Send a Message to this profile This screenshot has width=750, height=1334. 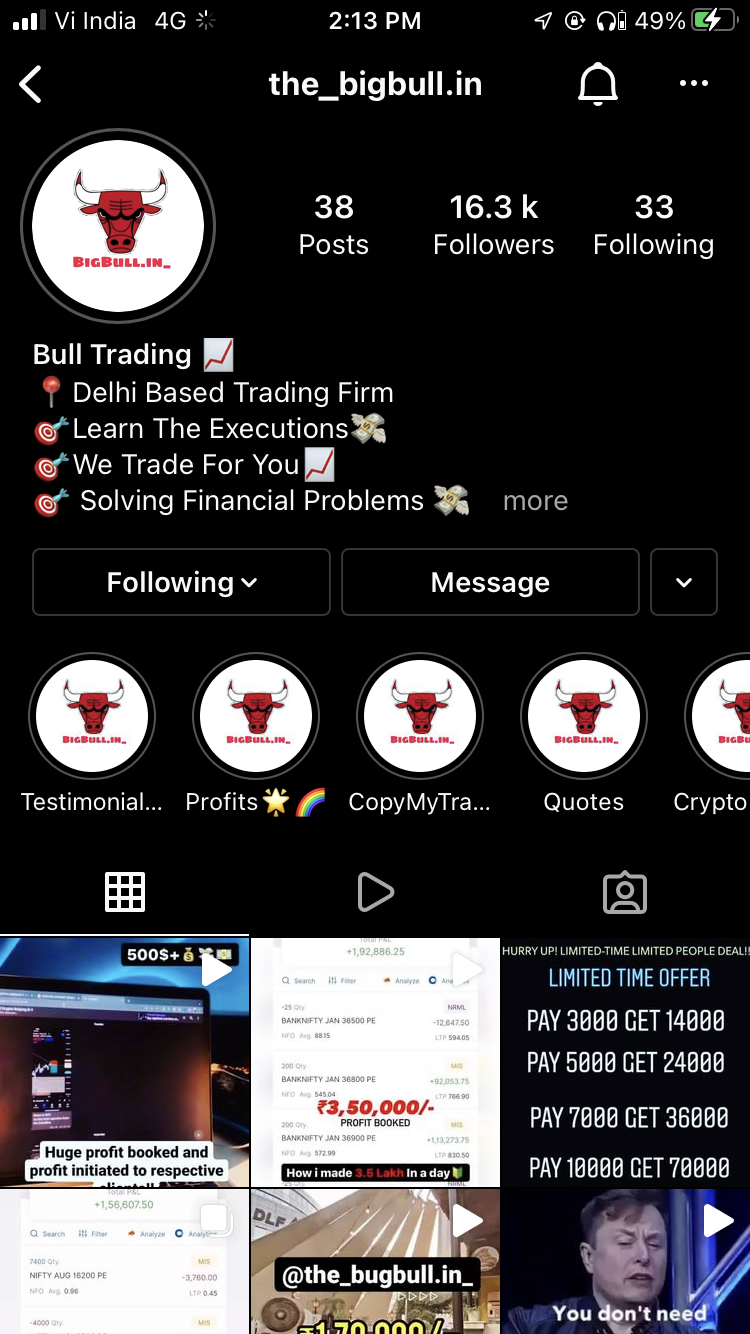tap(490, 582)
